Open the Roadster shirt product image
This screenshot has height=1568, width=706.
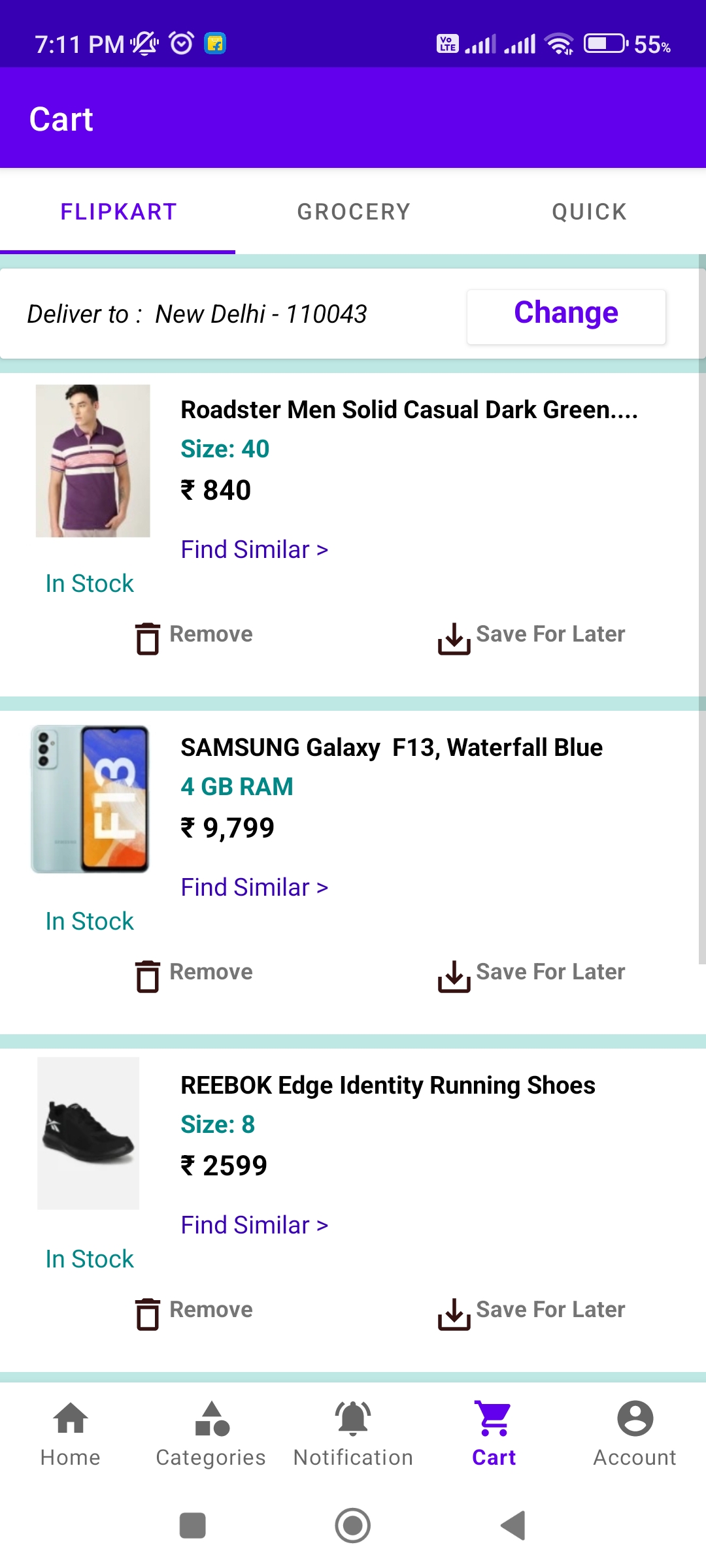[93, 461]
